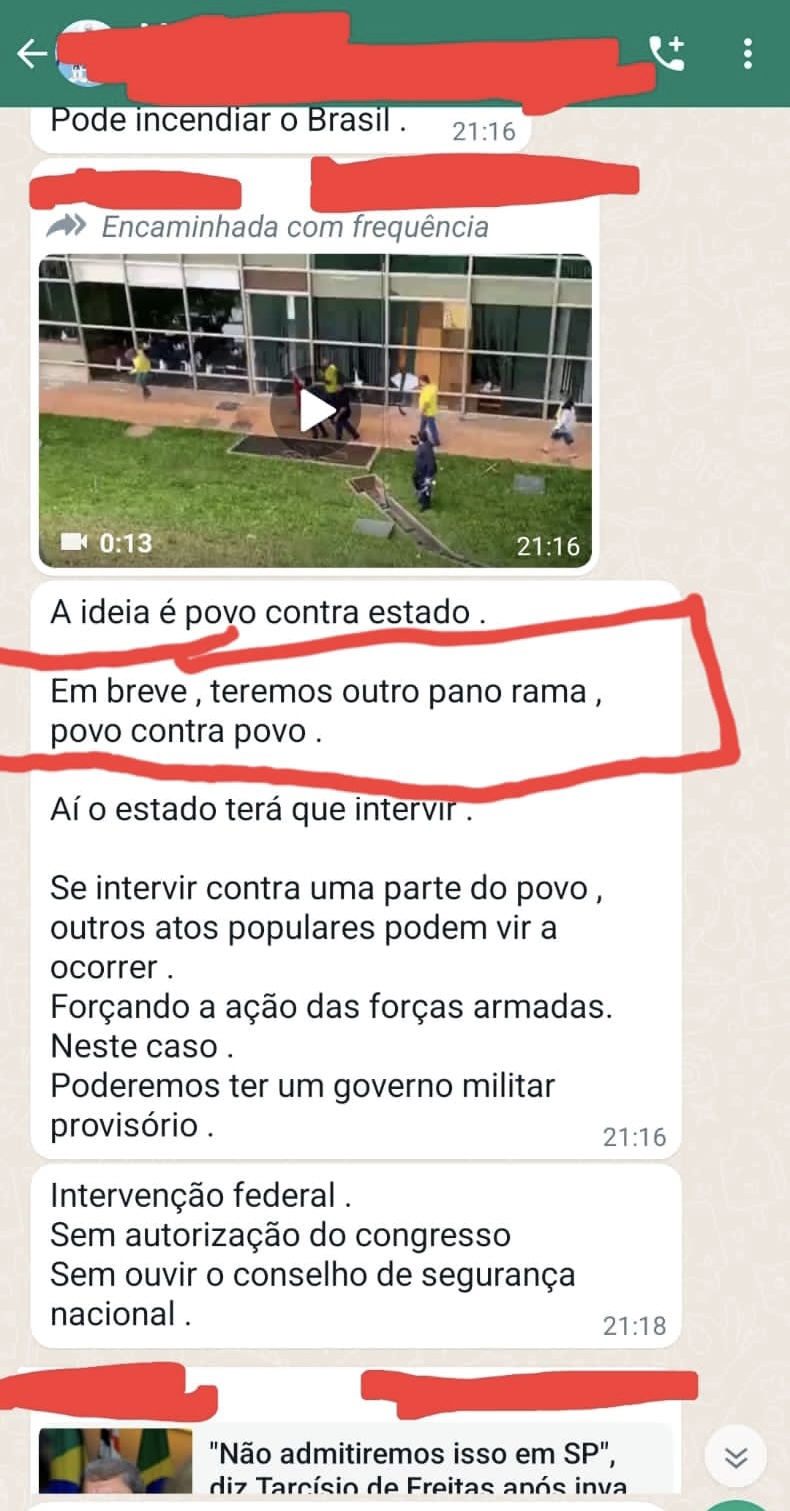Start a call with this group
This screenshot has width=790, height=1511.
[x=666, y=53]
